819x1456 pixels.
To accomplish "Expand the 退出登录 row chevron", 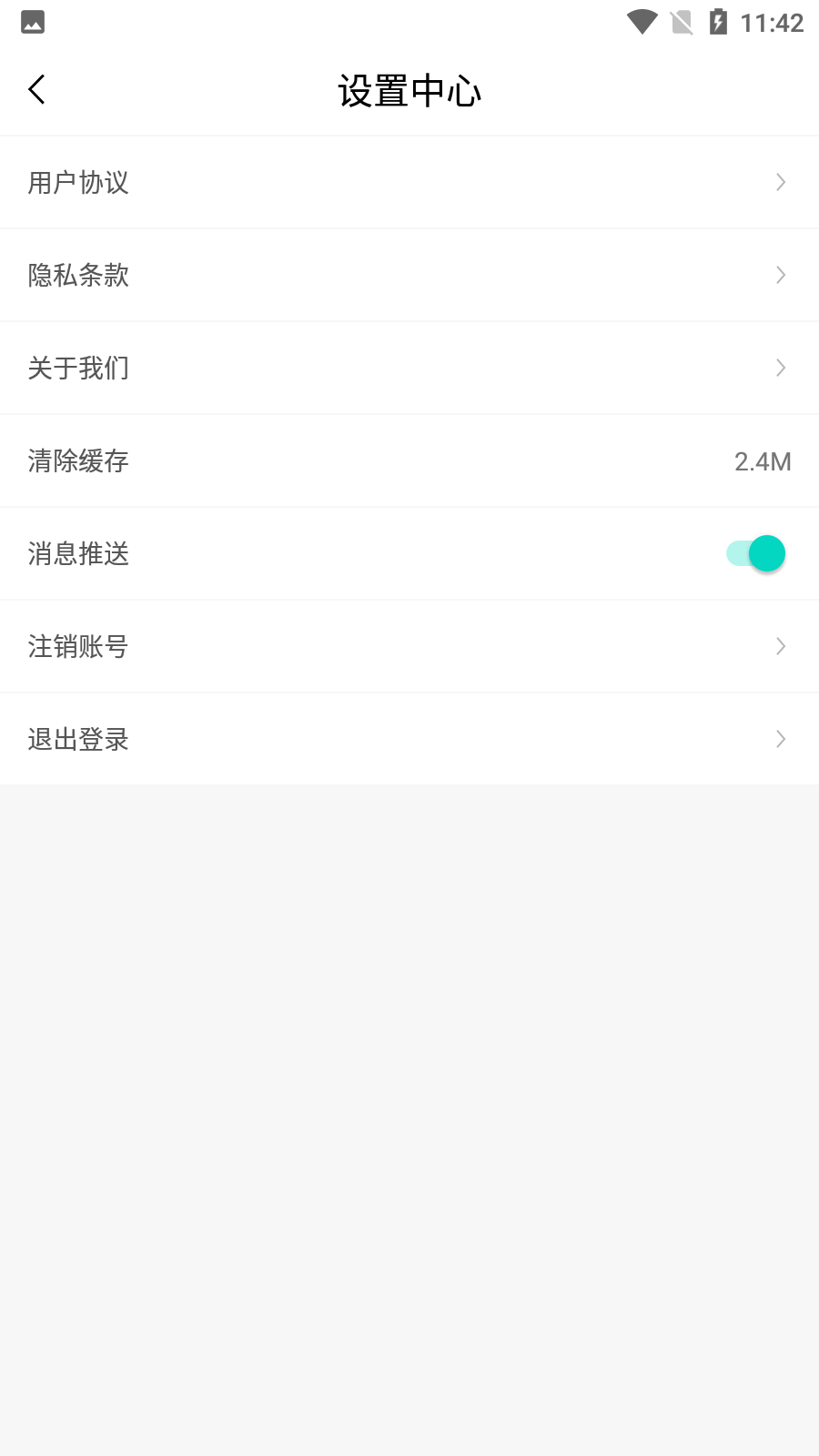I will (x=780, y=739).
